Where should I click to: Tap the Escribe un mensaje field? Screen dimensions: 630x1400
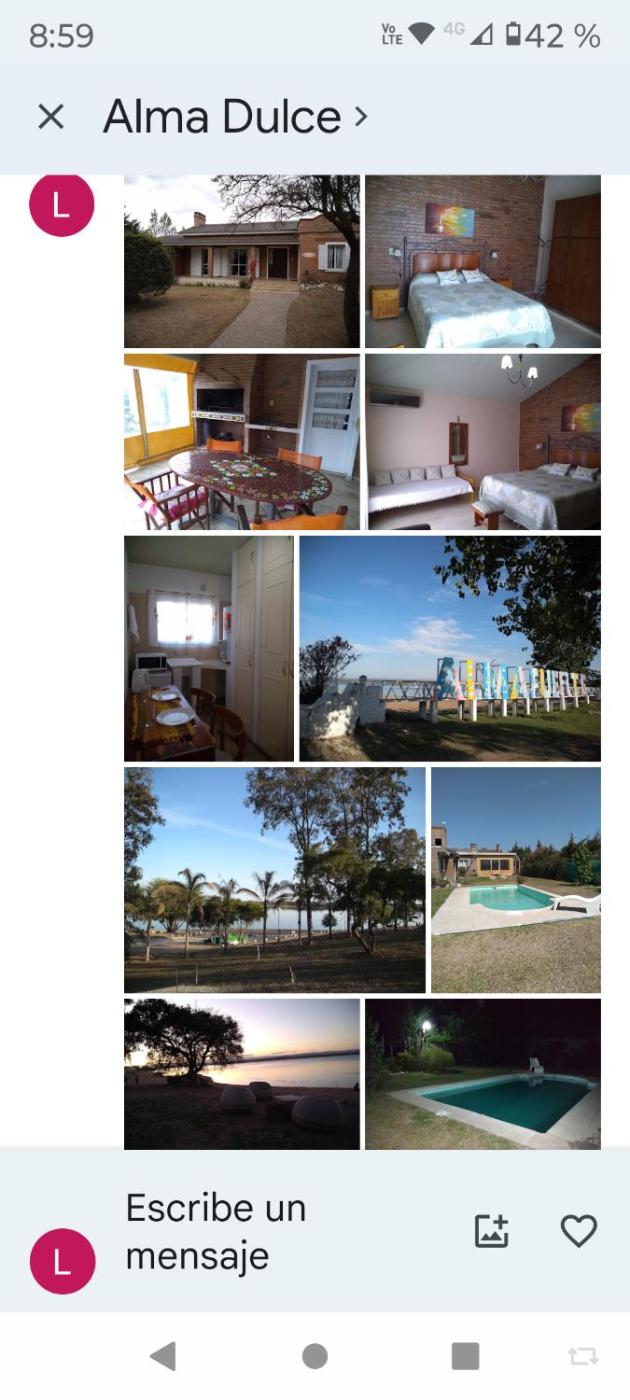click(x=260, y=1231)
